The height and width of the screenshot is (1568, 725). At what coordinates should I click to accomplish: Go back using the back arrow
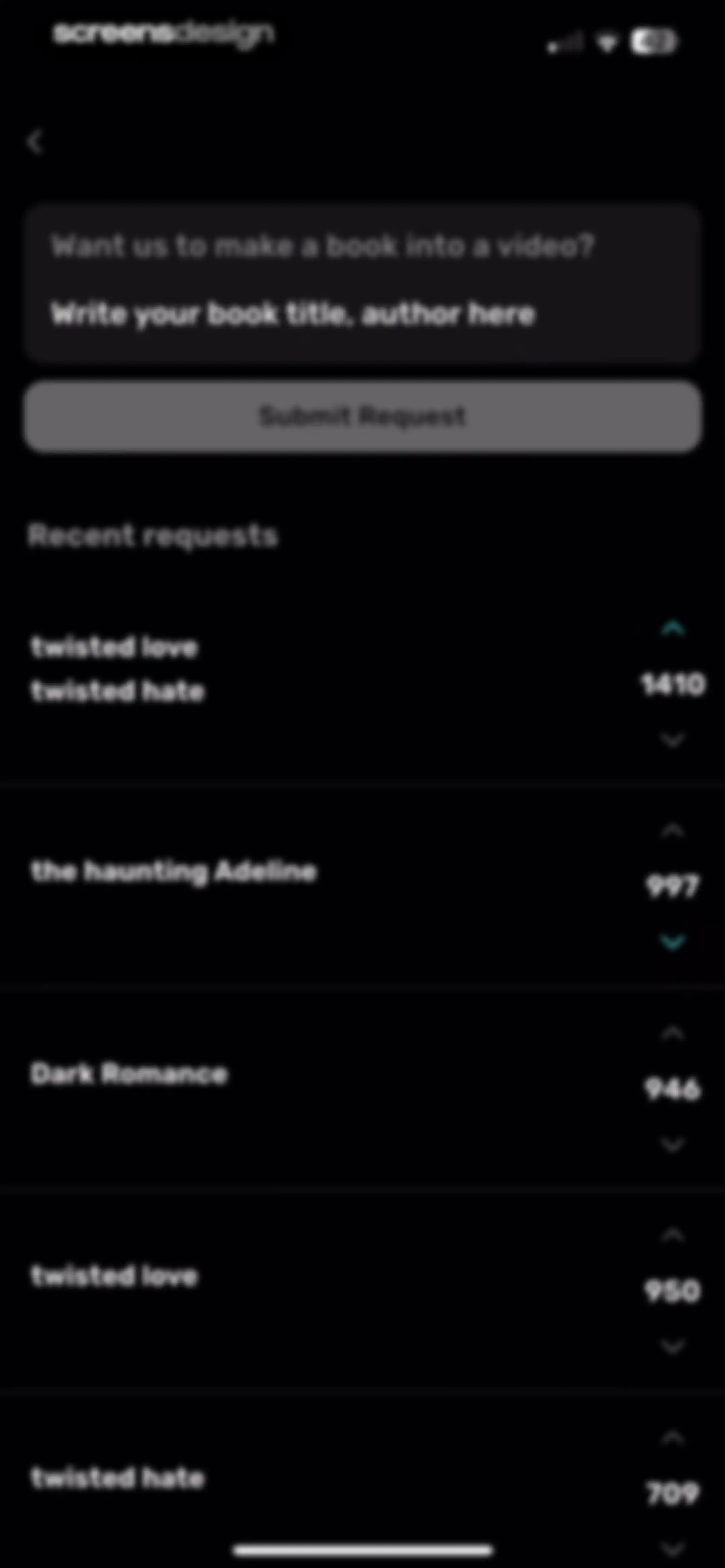35,142
